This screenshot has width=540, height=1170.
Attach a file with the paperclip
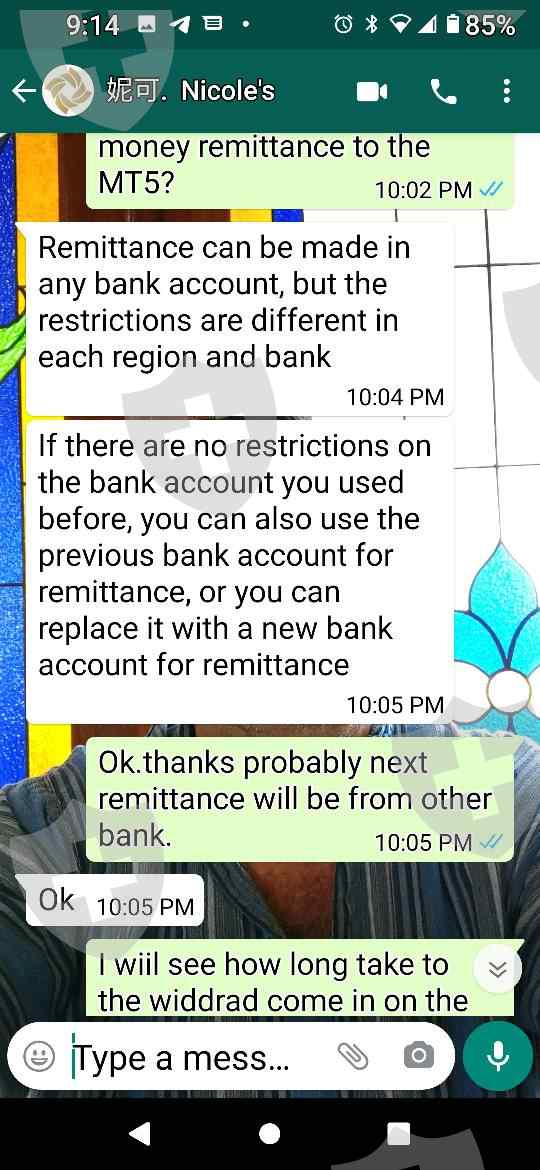point(353,1056)
